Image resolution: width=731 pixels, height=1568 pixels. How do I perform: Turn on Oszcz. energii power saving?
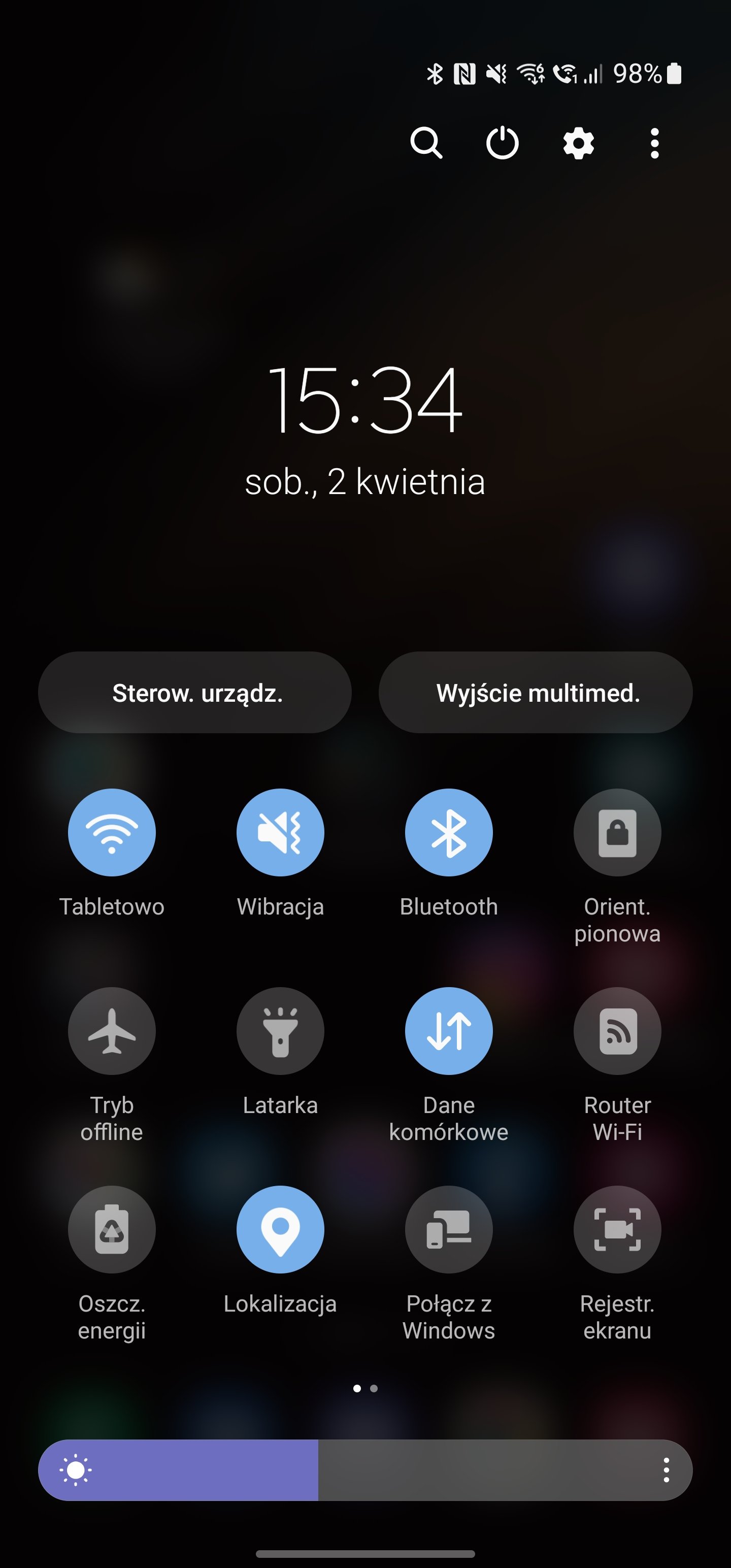112,1229
